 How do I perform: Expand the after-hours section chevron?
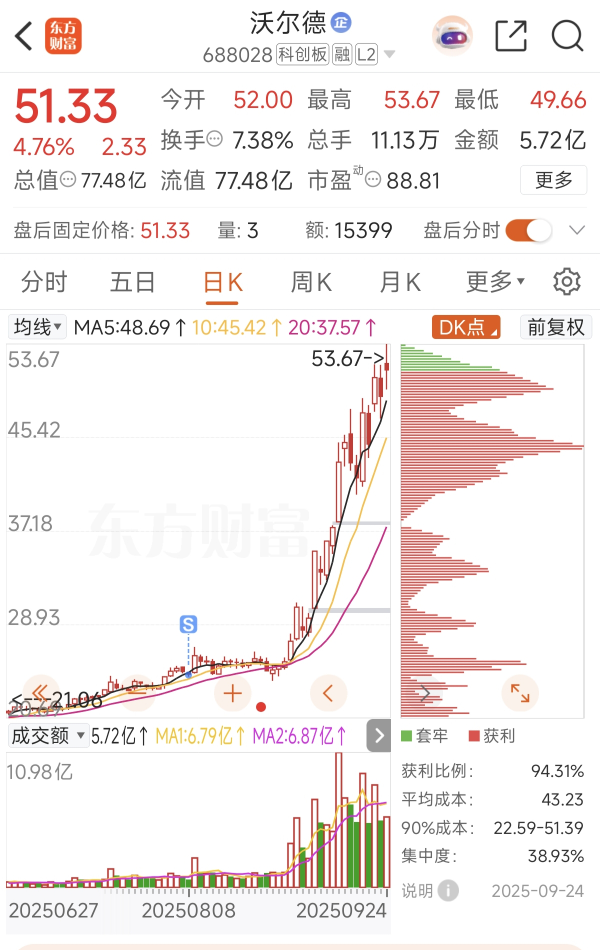pyautogui.click(x=576, y=231)
